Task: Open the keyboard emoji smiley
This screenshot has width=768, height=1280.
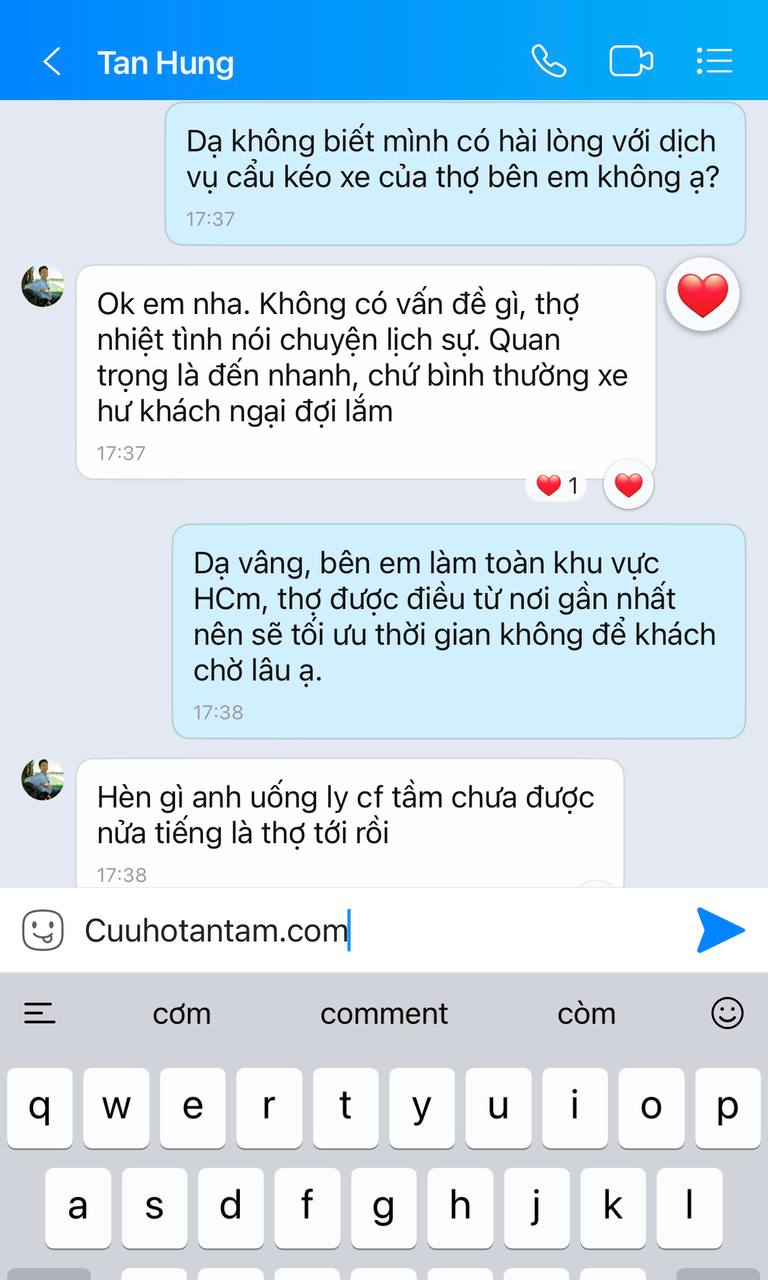Action: [x=727, y=1014]
